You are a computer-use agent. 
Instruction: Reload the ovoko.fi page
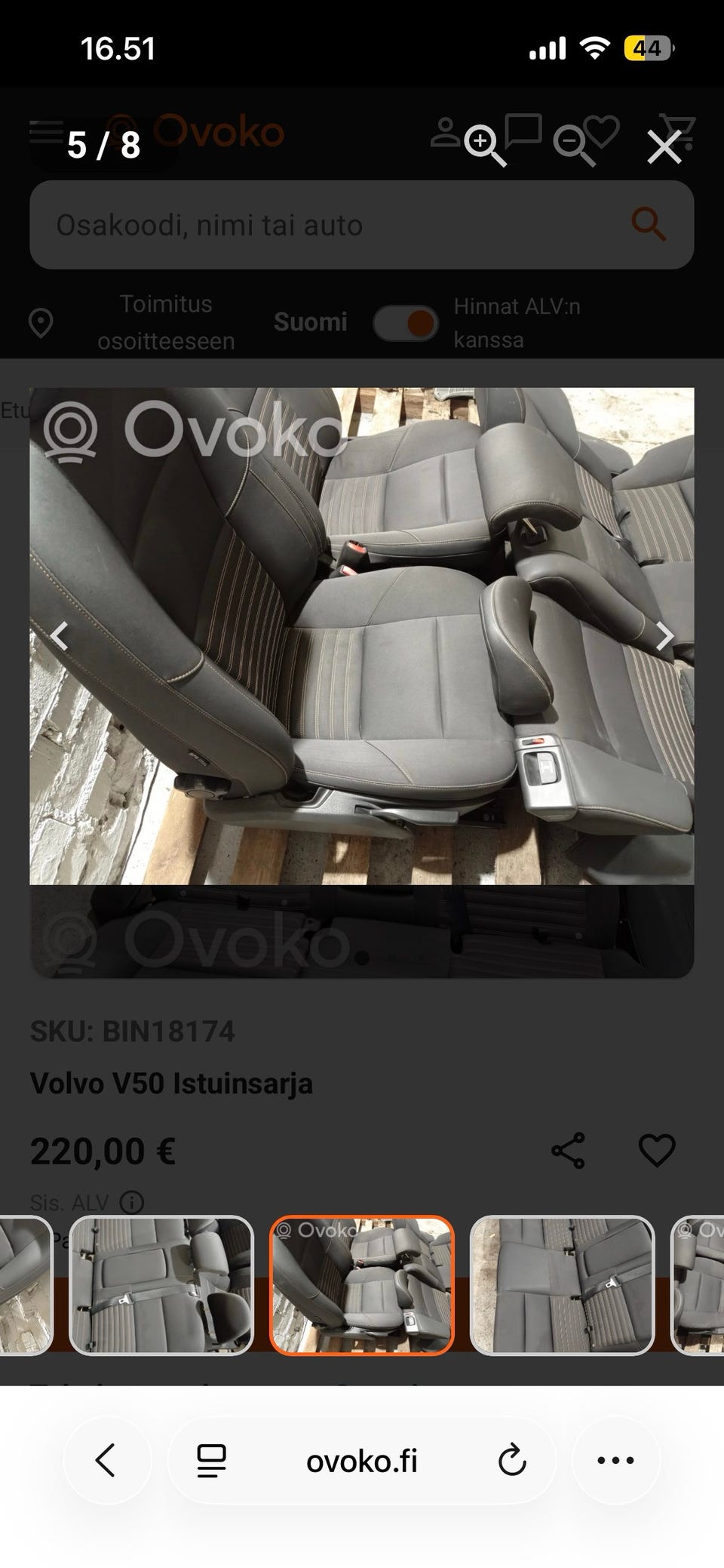[512, 1459]
